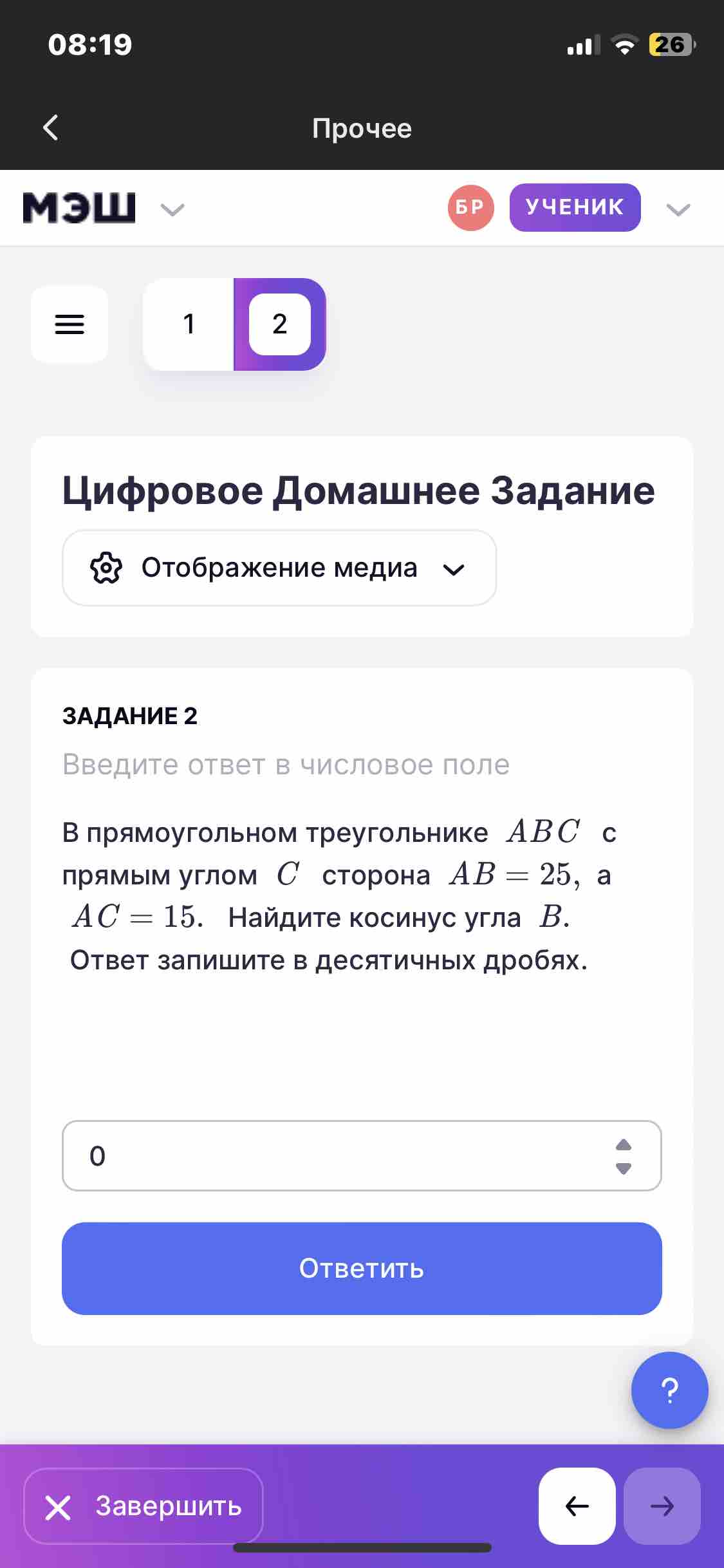Open the help question mark button

(x=670, y=1390)
